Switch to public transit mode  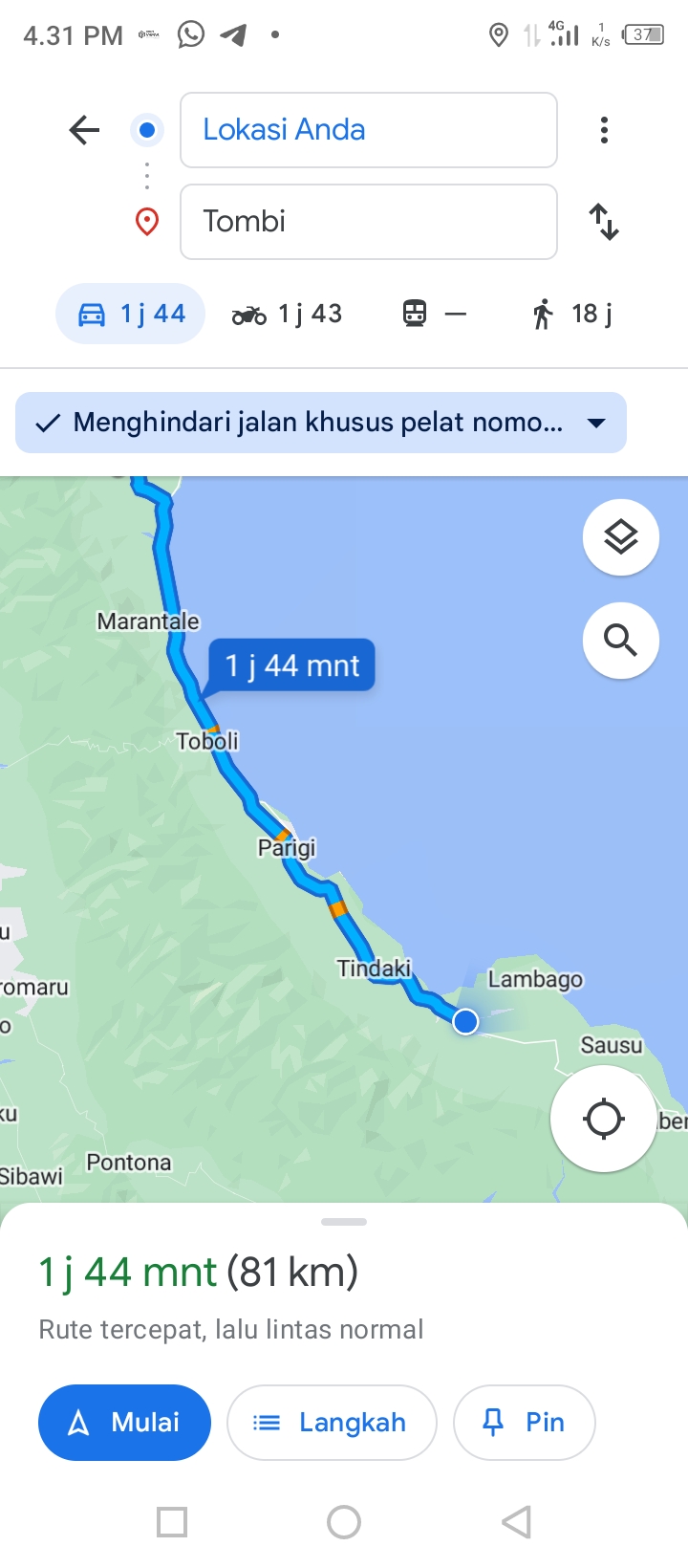tap(435, 314)
